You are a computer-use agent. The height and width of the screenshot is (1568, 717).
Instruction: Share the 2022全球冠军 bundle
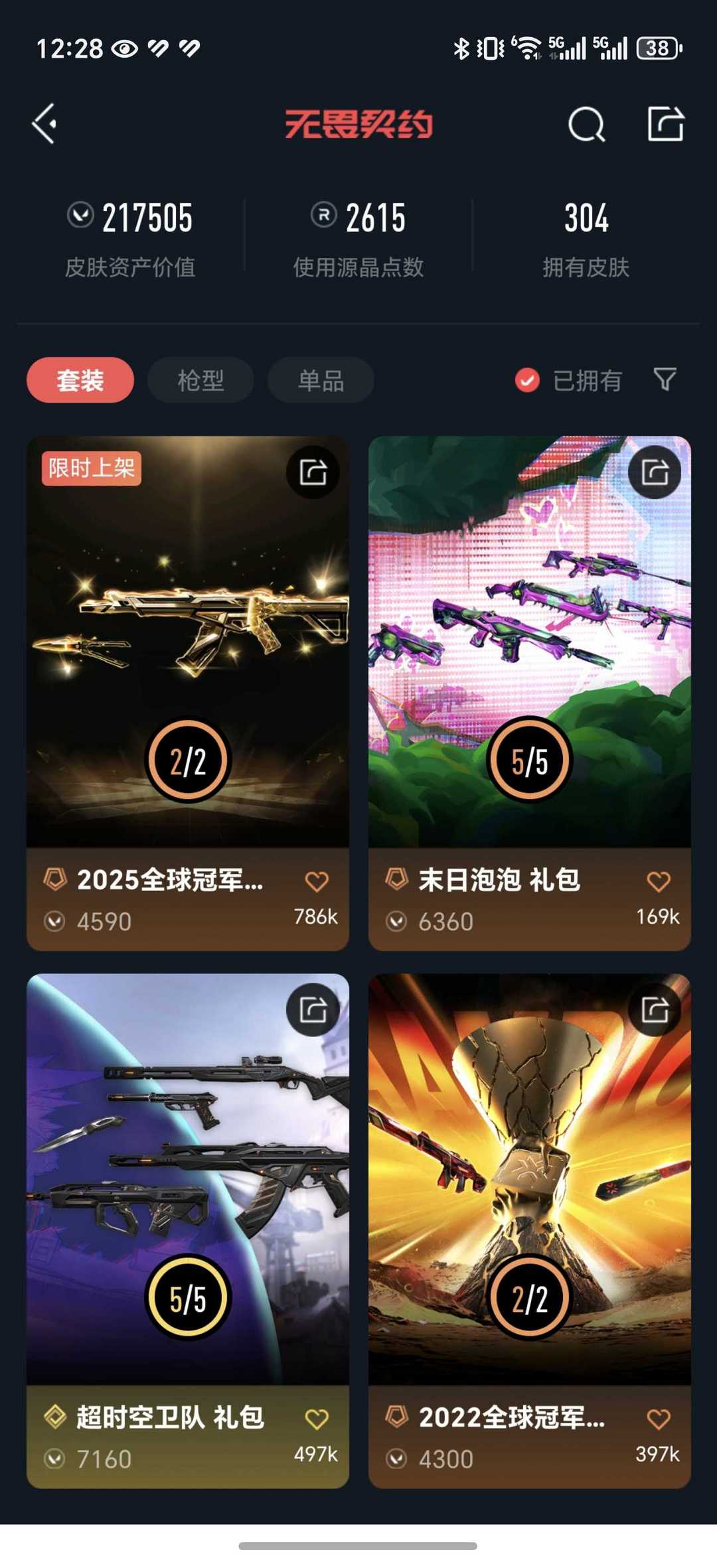pyautogui.click(x=655, y=1010)
